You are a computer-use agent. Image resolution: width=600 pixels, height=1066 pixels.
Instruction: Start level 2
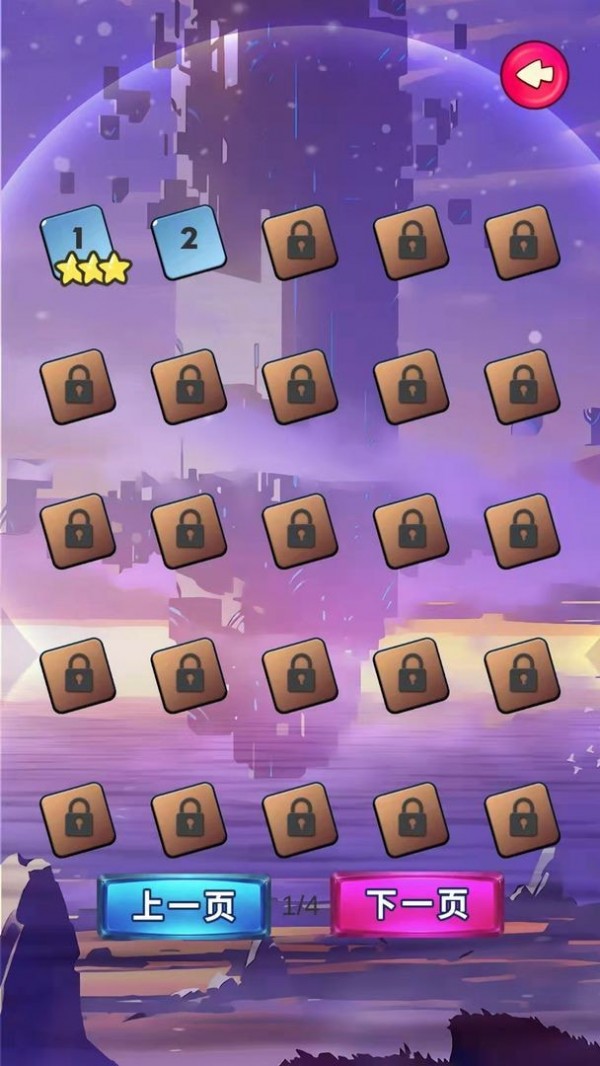189,242
